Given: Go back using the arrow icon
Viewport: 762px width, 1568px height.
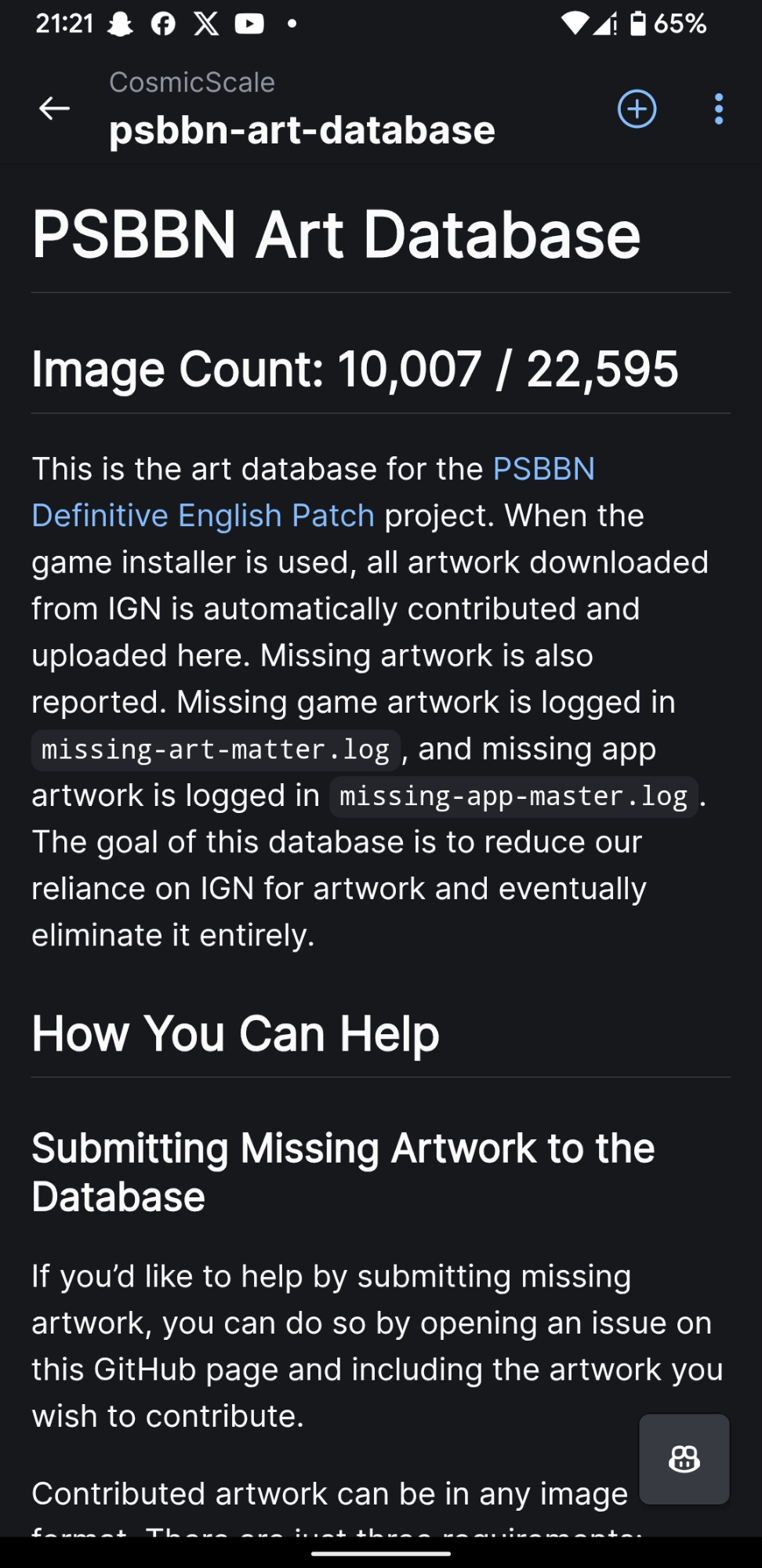Looking at the screenshot, I should click(54, 108).
